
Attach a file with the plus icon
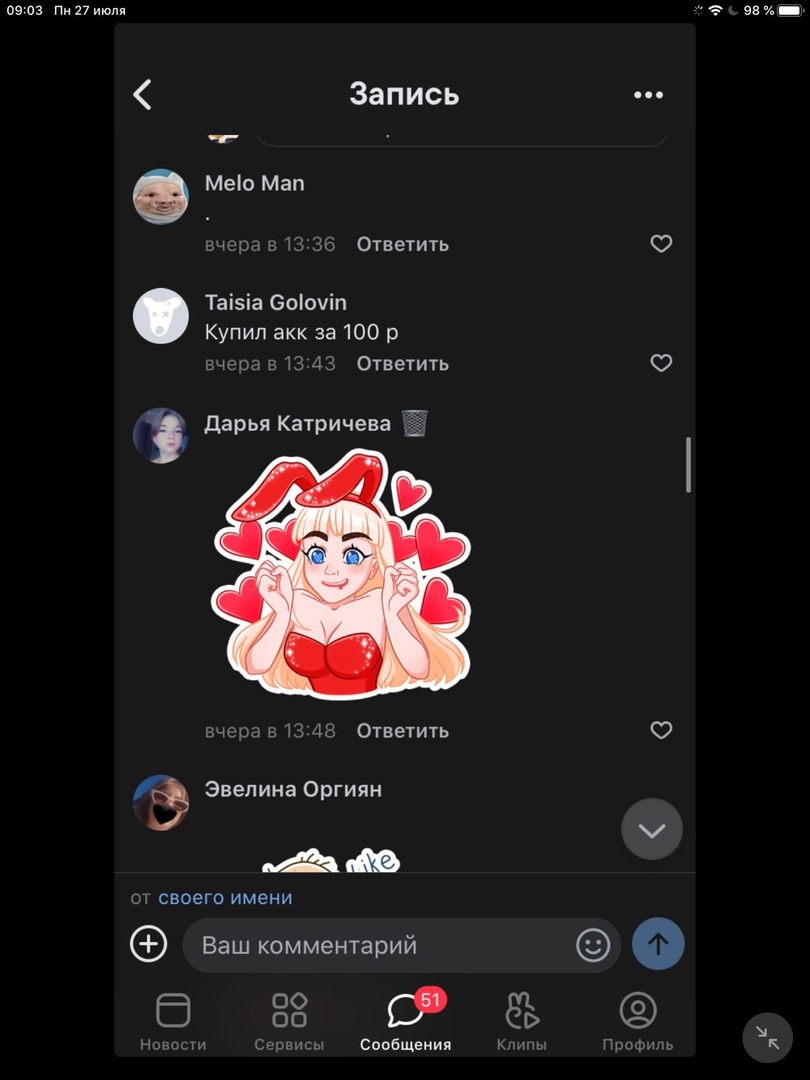click(149, 944)
